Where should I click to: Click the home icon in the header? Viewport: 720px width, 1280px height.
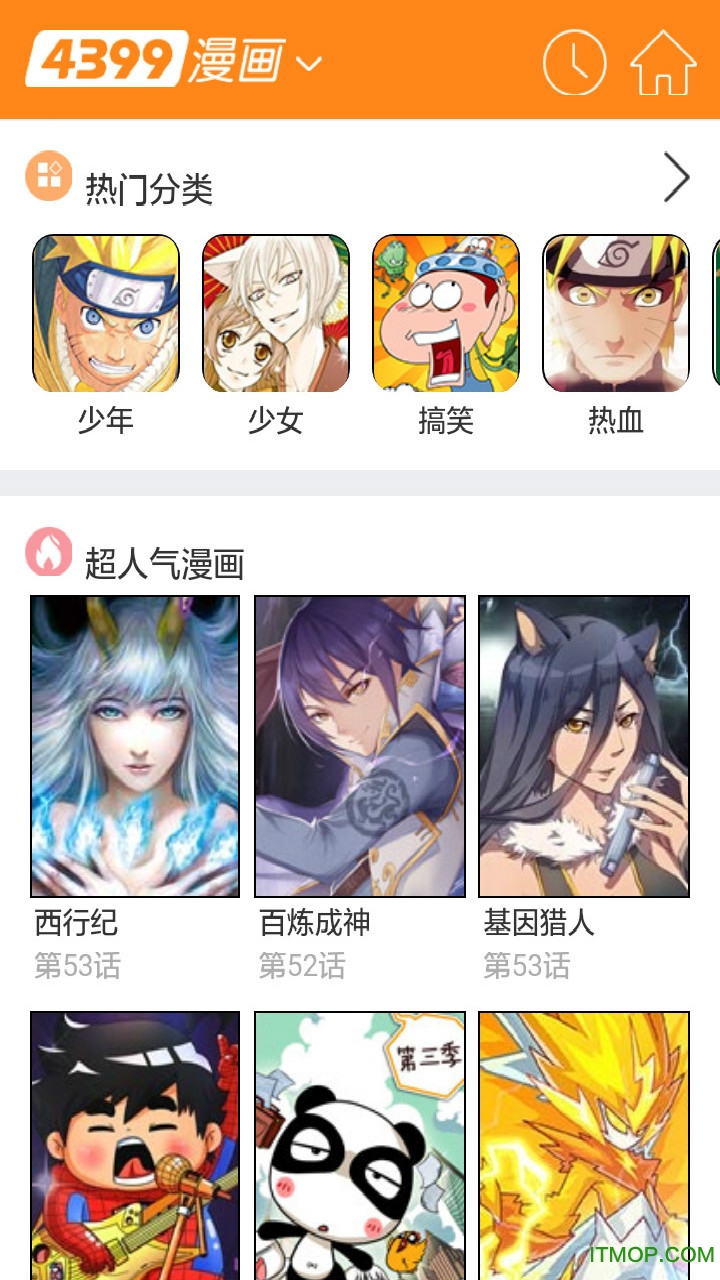662,63
